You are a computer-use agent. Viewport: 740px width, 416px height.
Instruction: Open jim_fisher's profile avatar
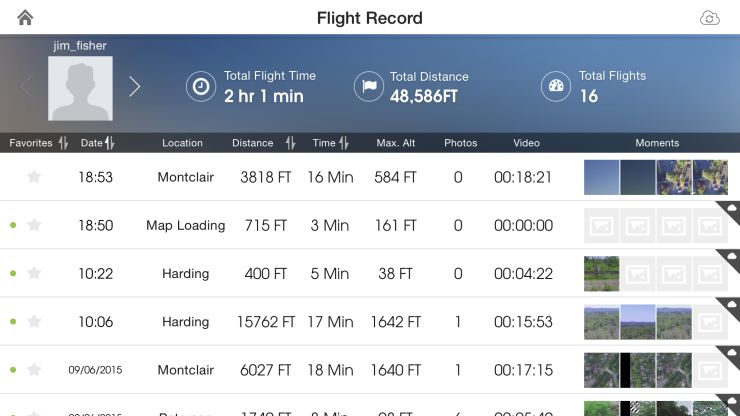tap(80, 88)
